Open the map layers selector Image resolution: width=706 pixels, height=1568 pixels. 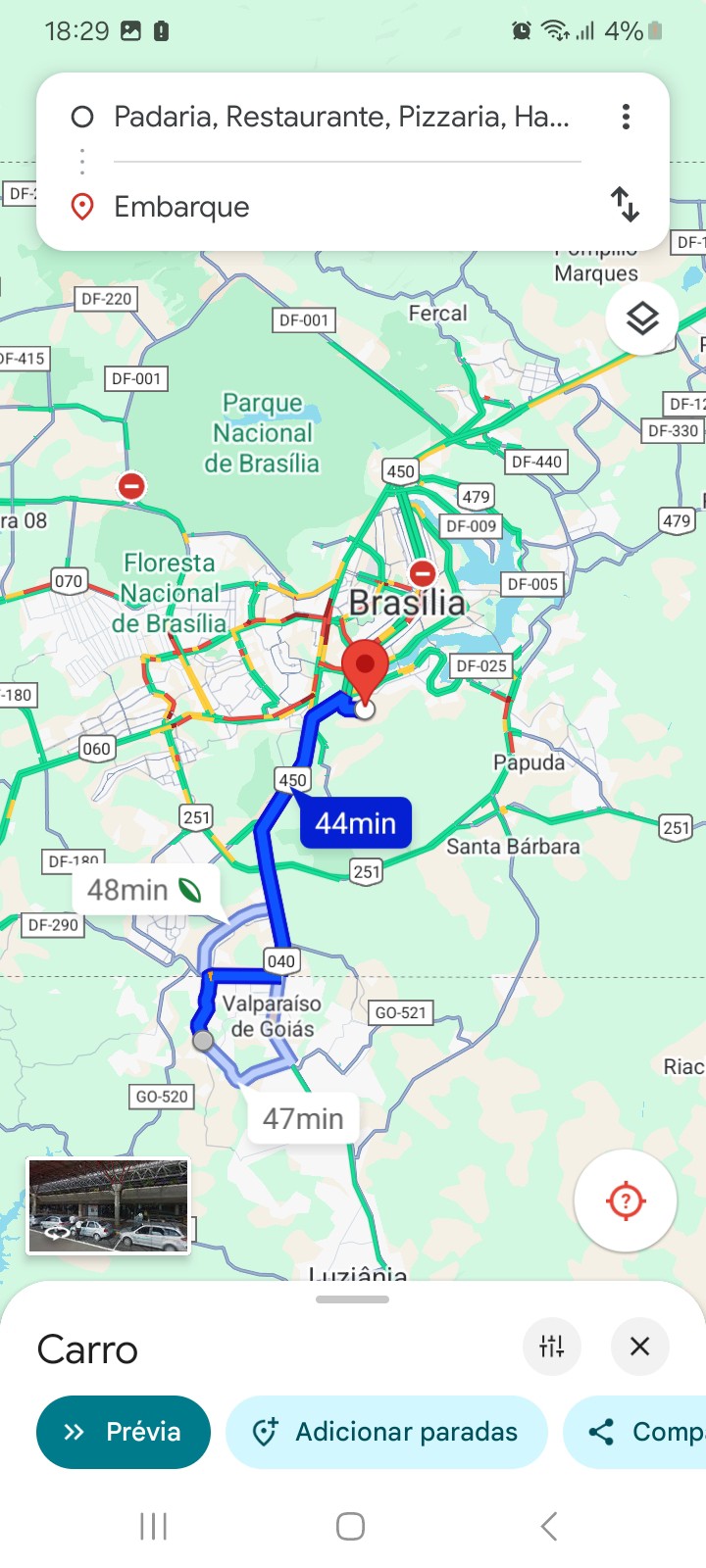tap(642, 318)
